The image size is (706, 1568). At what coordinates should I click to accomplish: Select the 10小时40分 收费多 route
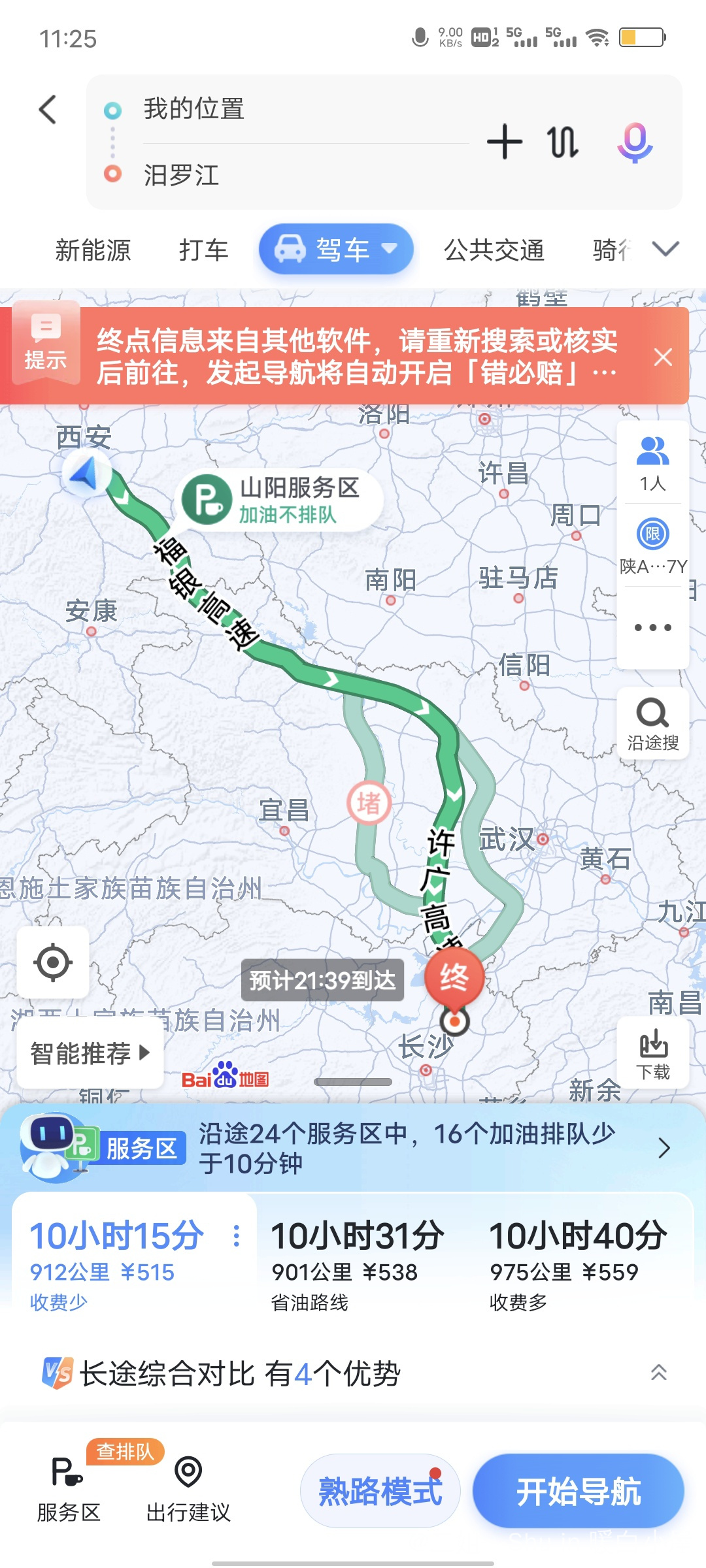coord(578,1264)
